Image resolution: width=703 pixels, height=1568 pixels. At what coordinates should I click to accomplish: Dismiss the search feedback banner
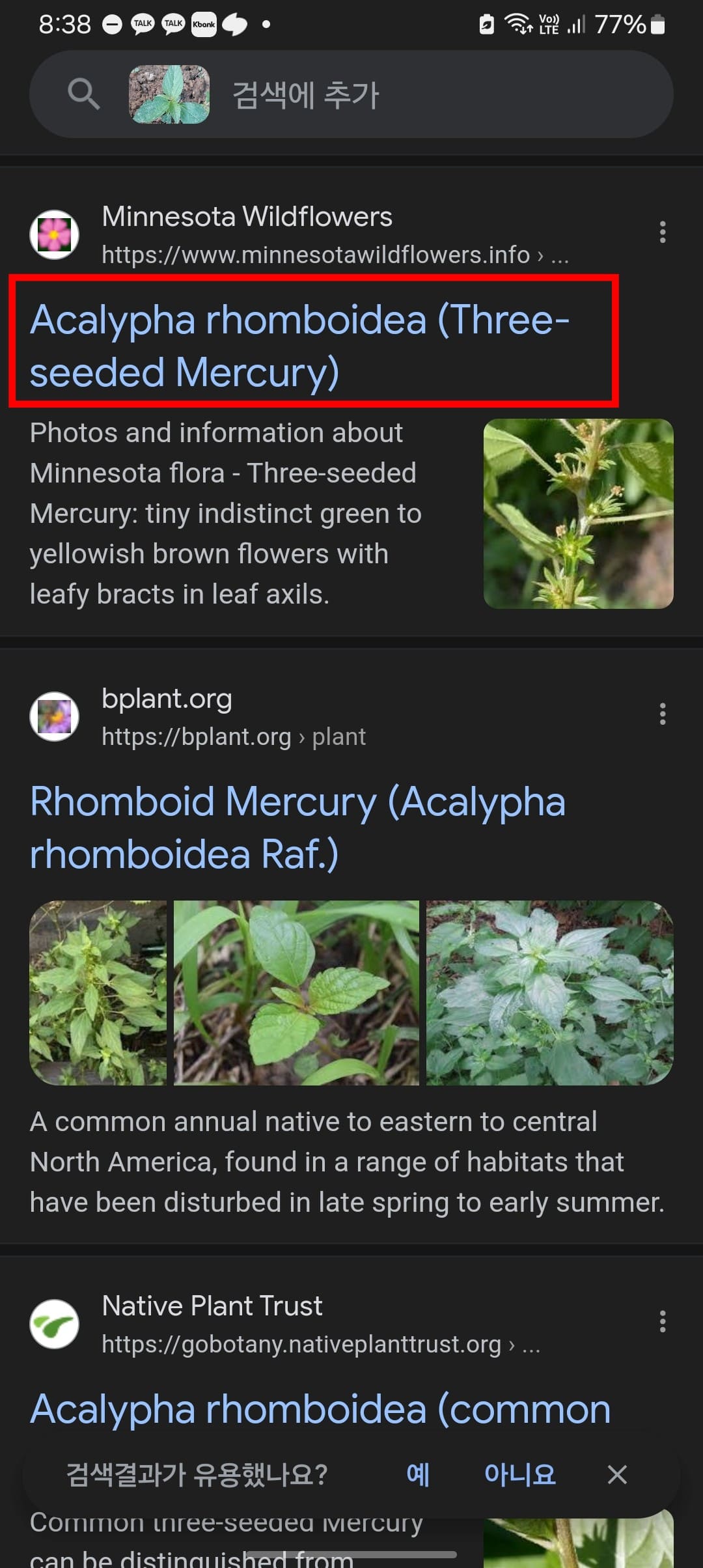pos(616,1475)
